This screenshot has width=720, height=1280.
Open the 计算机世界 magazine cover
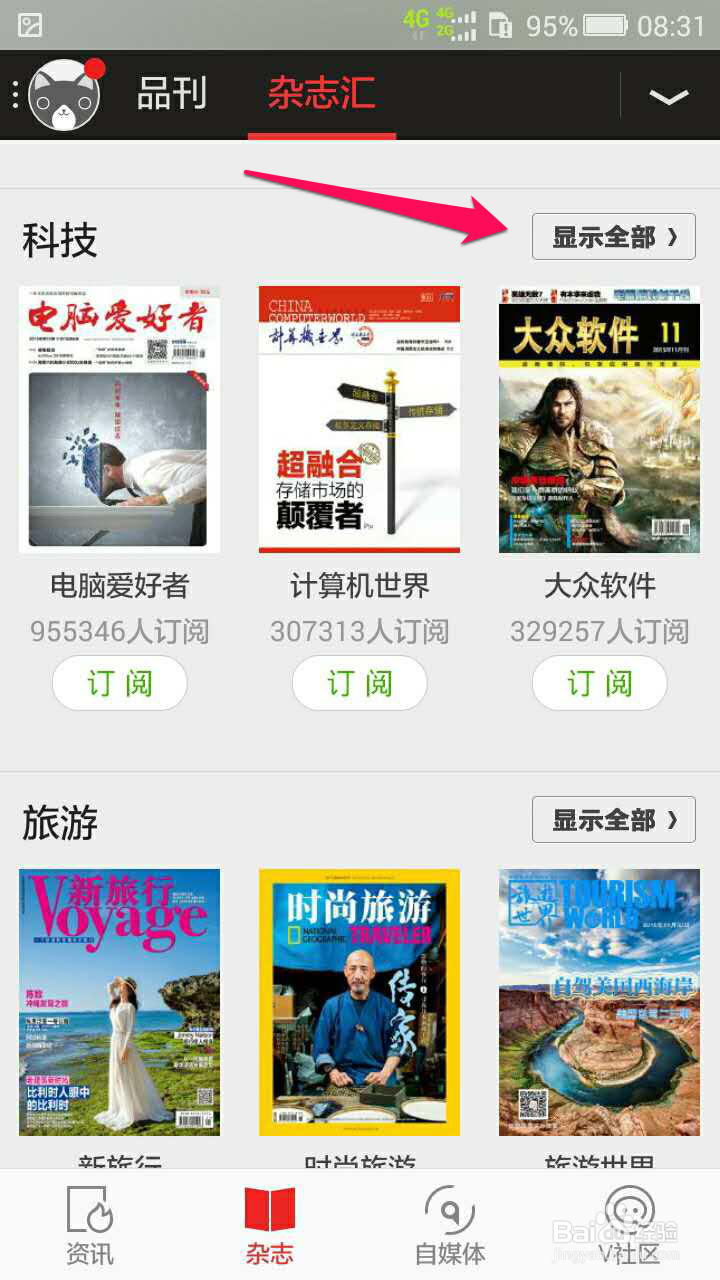point(359,419)
